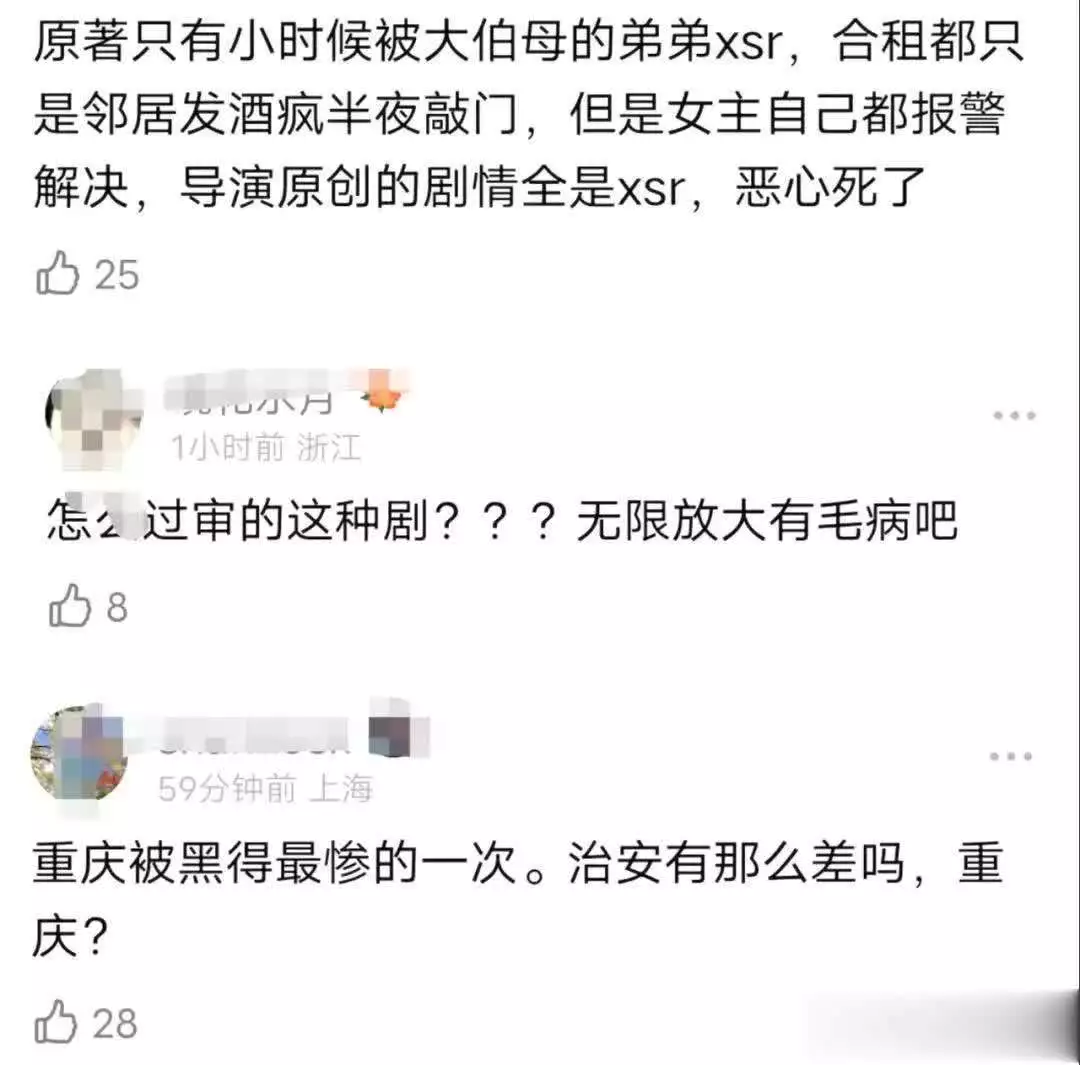Open more options for the Shanghai comment
The image size is (1080, 1065).
[x=1011, y=758]
